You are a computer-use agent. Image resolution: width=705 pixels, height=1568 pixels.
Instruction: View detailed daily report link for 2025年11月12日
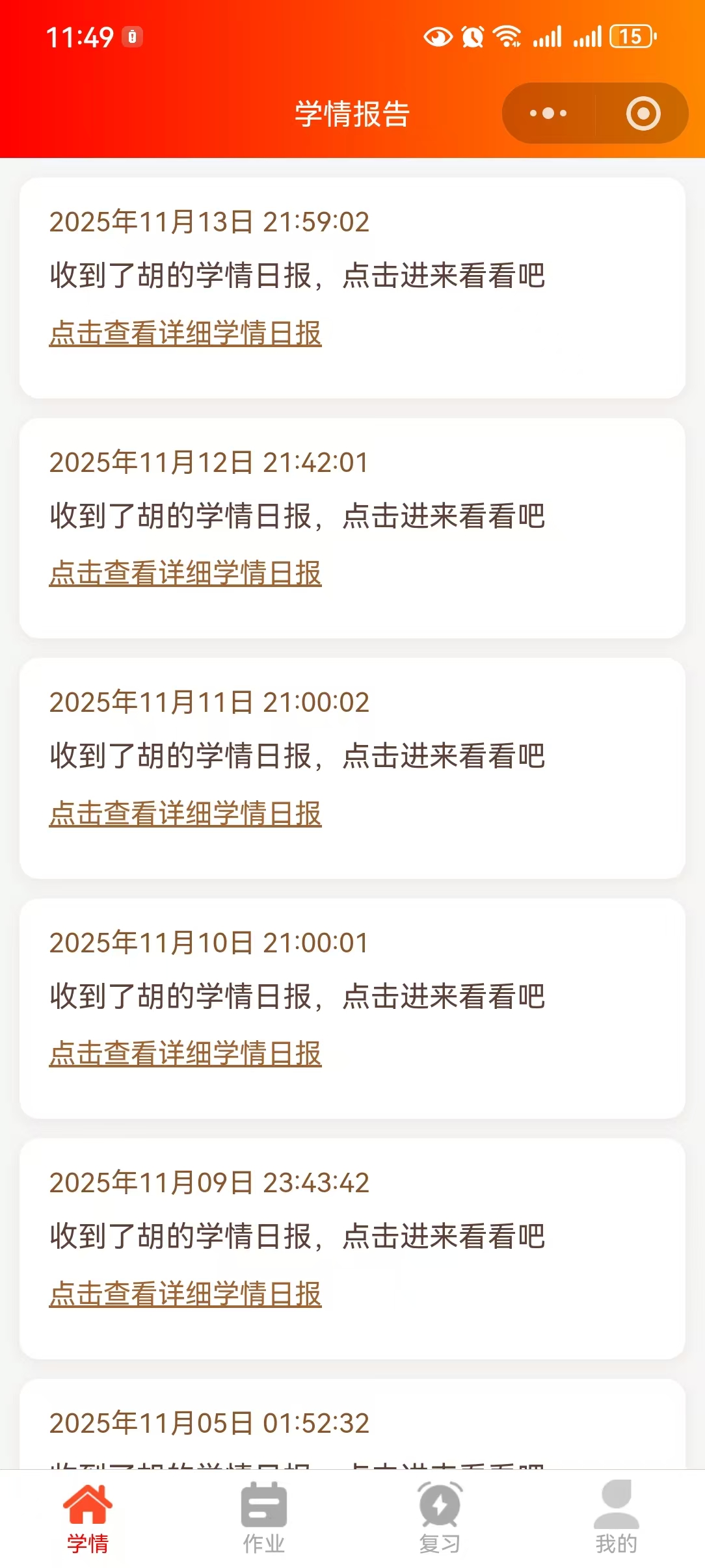pyautogui.click(x=185, y=573)
